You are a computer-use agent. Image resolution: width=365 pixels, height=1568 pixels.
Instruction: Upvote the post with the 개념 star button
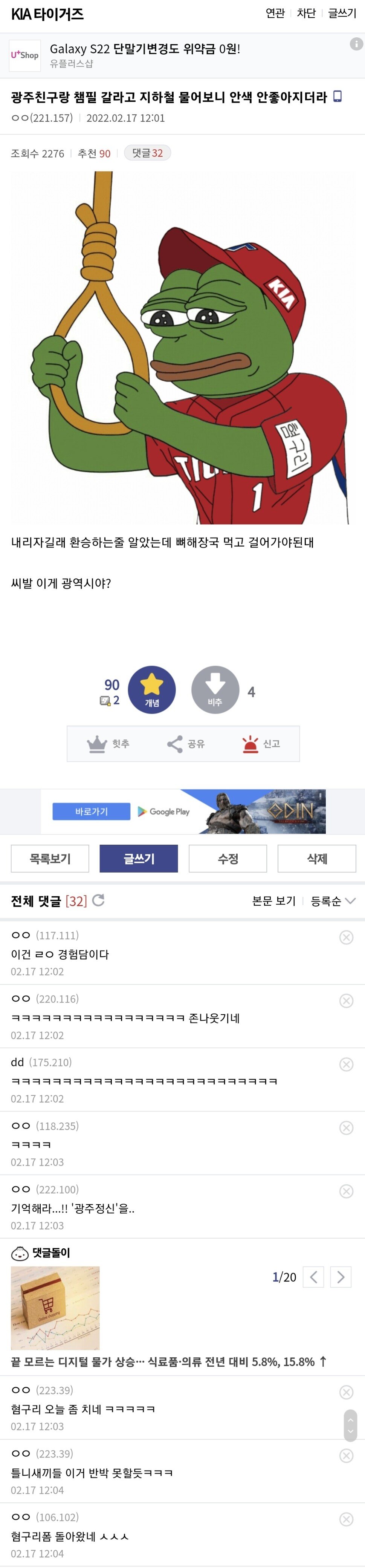(151, 689)
